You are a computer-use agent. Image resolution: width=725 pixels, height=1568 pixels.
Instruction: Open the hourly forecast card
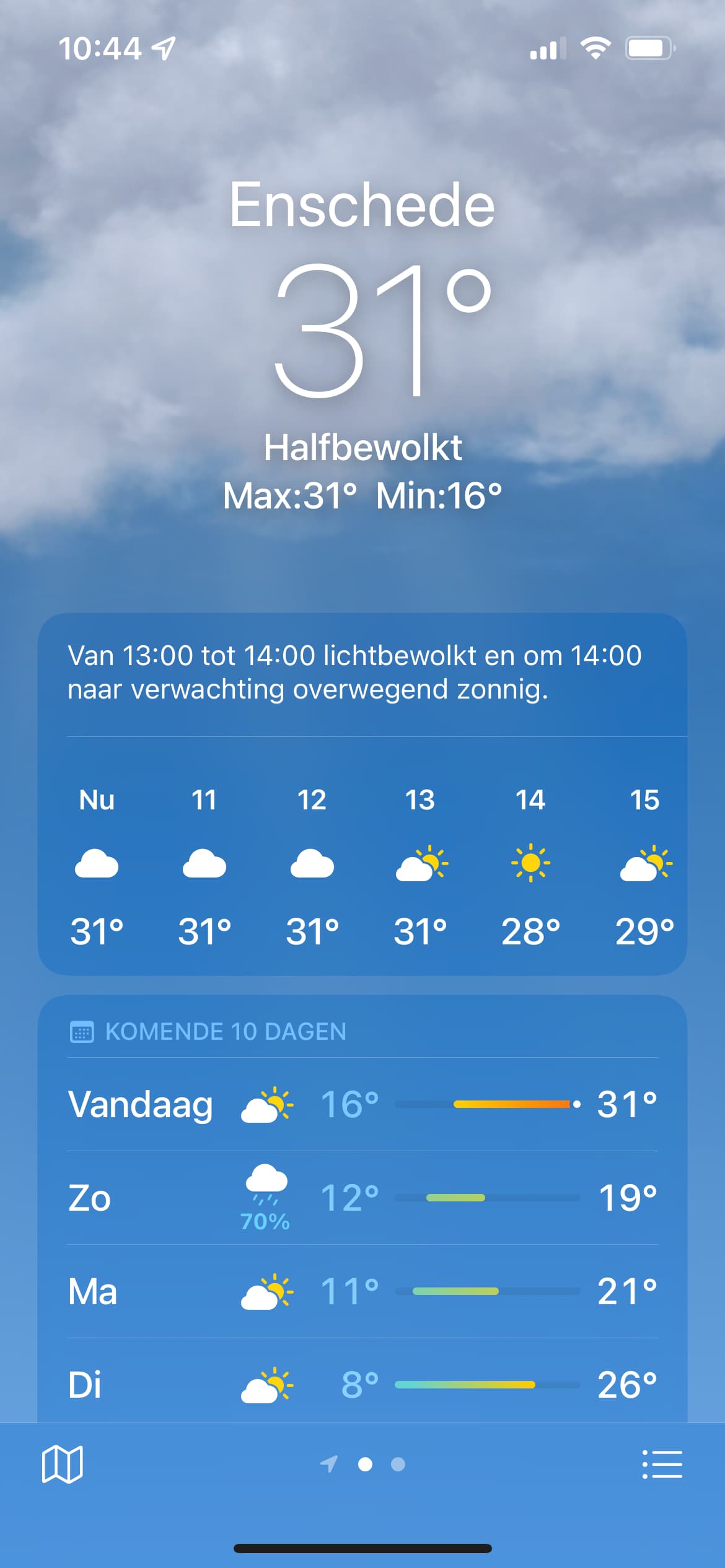[362, 794]
